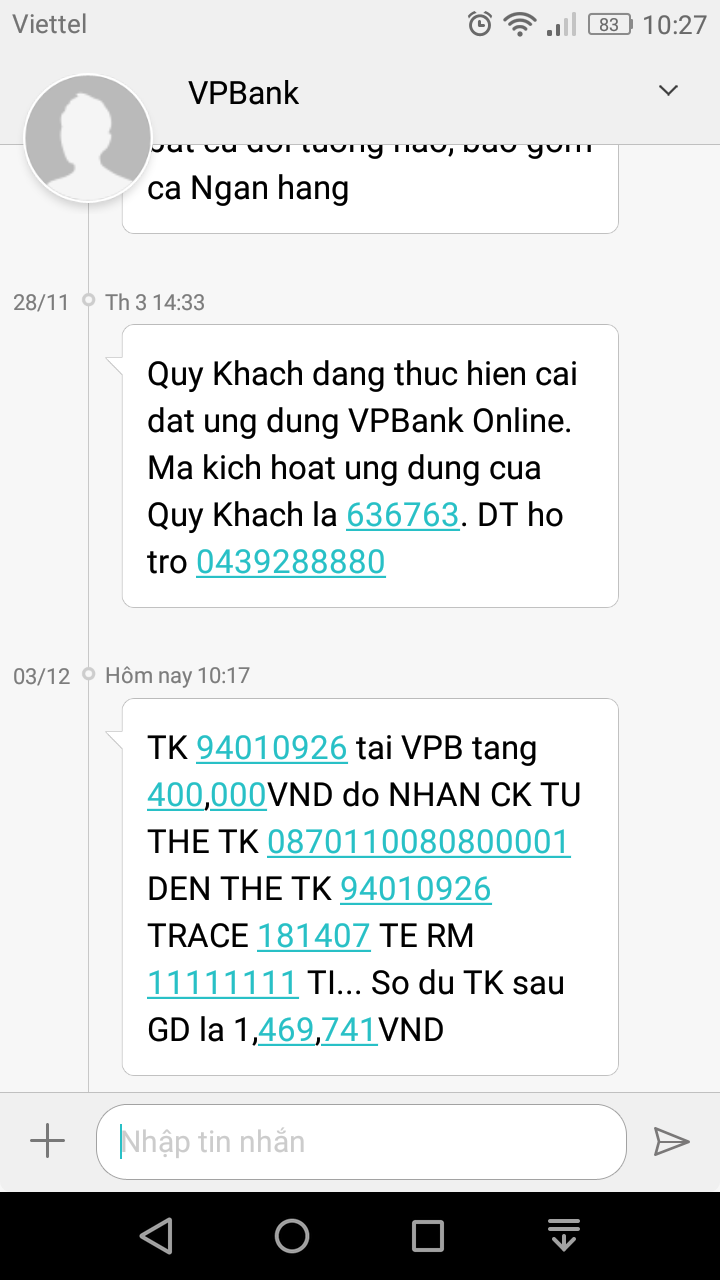Tap the card number 0870110080800001 link

point(417,841)
